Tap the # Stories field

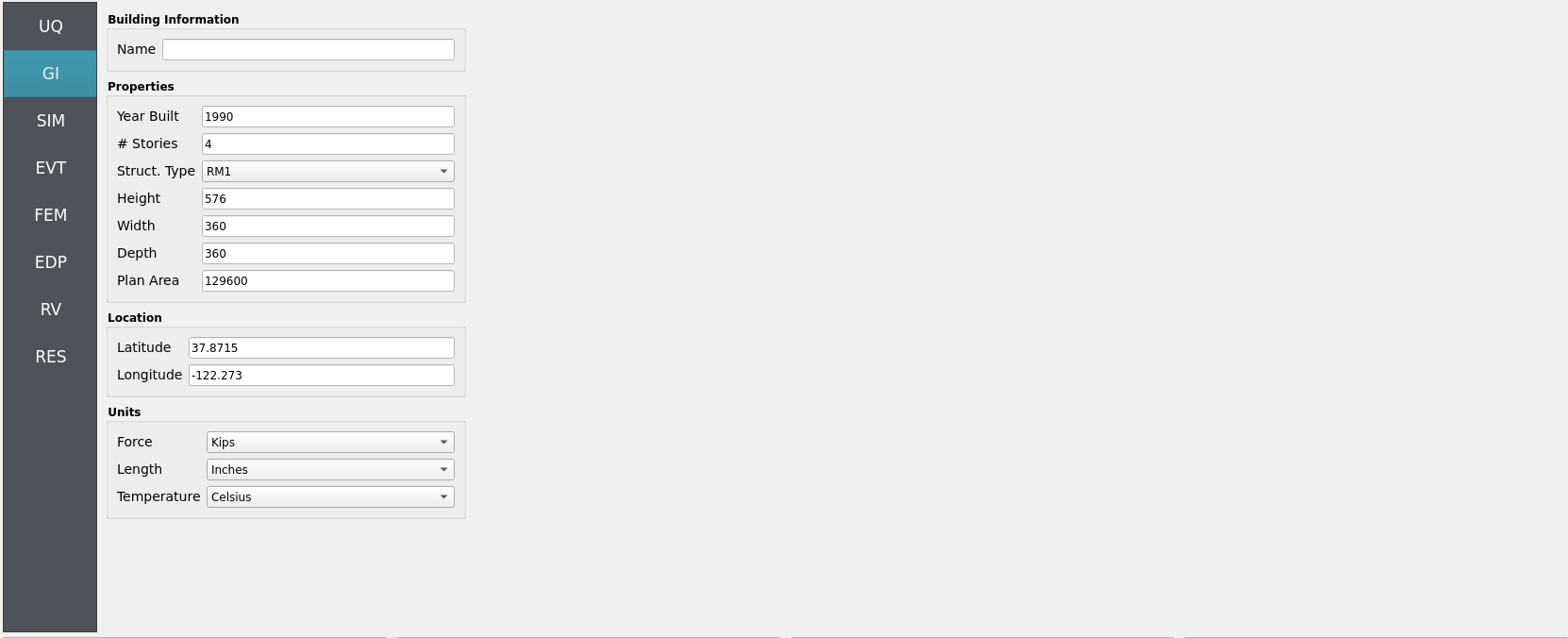pos(327,144)
